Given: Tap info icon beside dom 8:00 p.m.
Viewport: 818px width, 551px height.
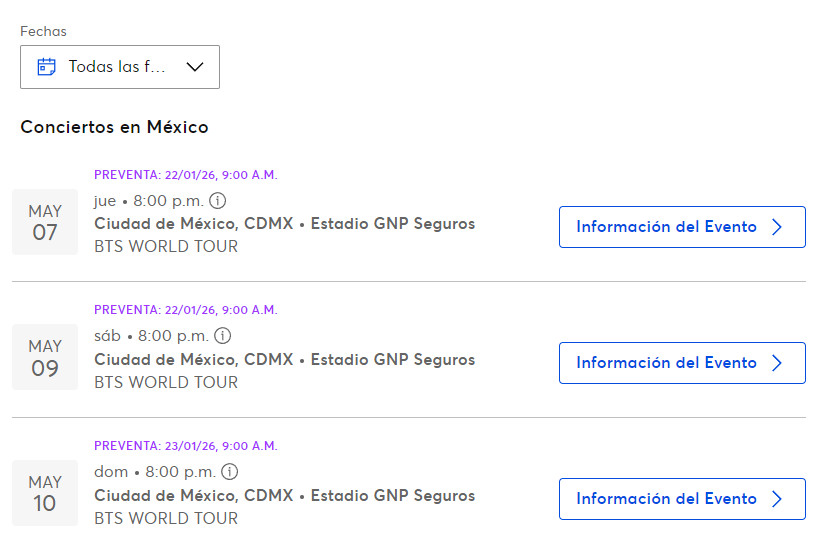Looking at the screenshot, I should coord(230,472).
